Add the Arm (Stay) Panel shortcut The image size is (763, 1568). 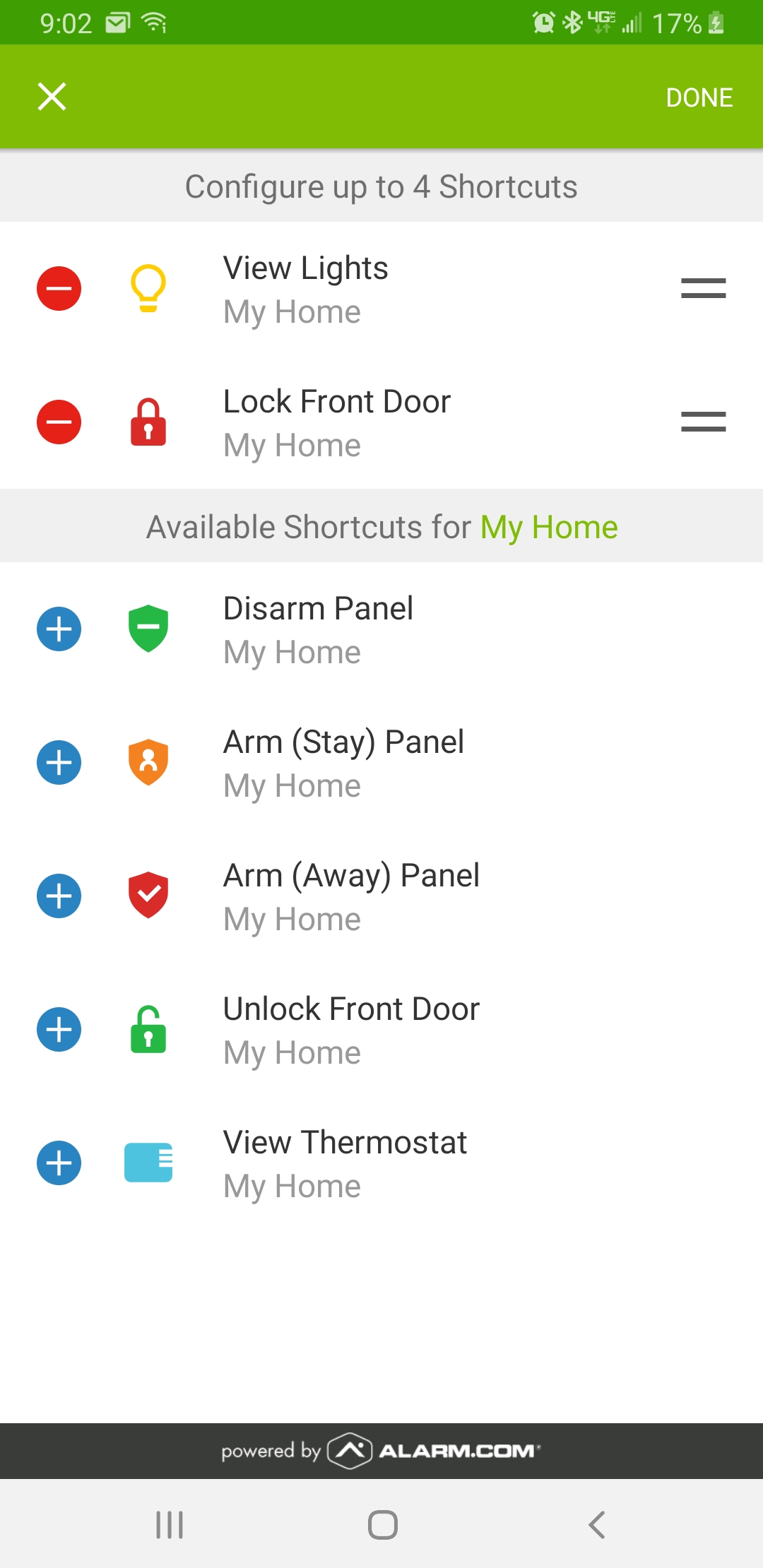pyautogui.click(x=59, y=762)
